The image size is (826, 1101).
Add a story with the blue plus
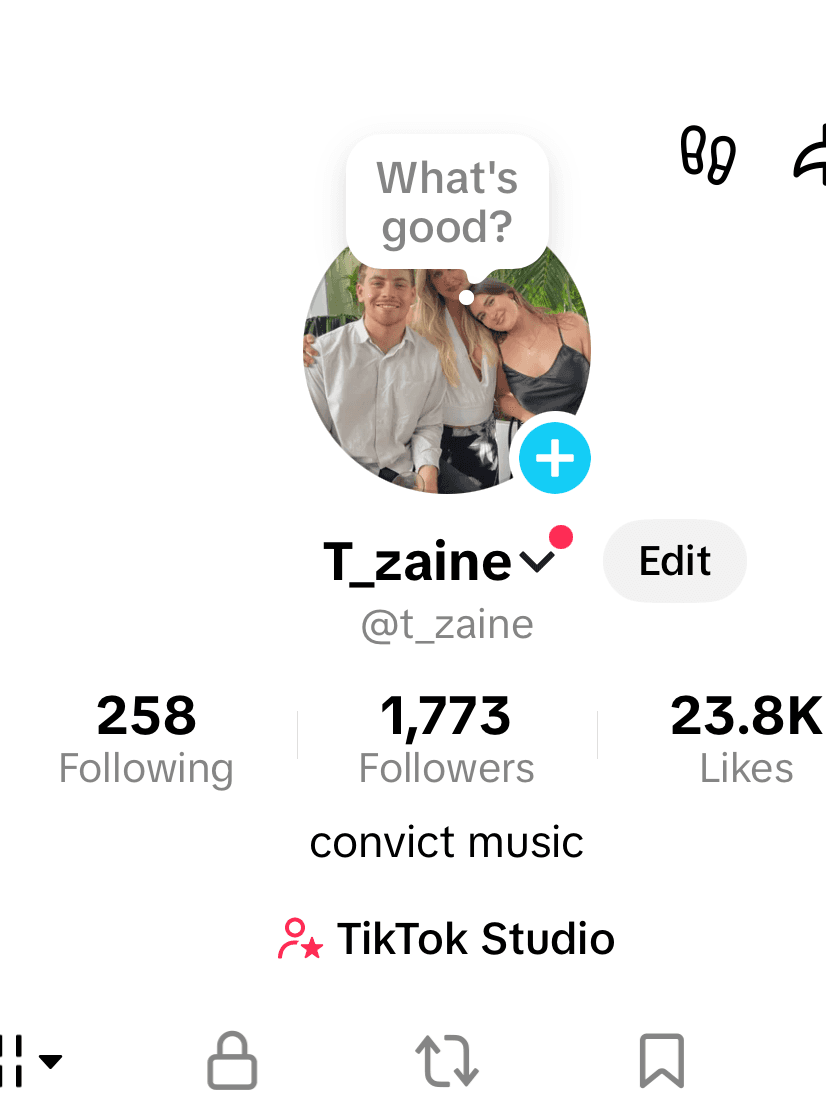click(x=555, y=458)
